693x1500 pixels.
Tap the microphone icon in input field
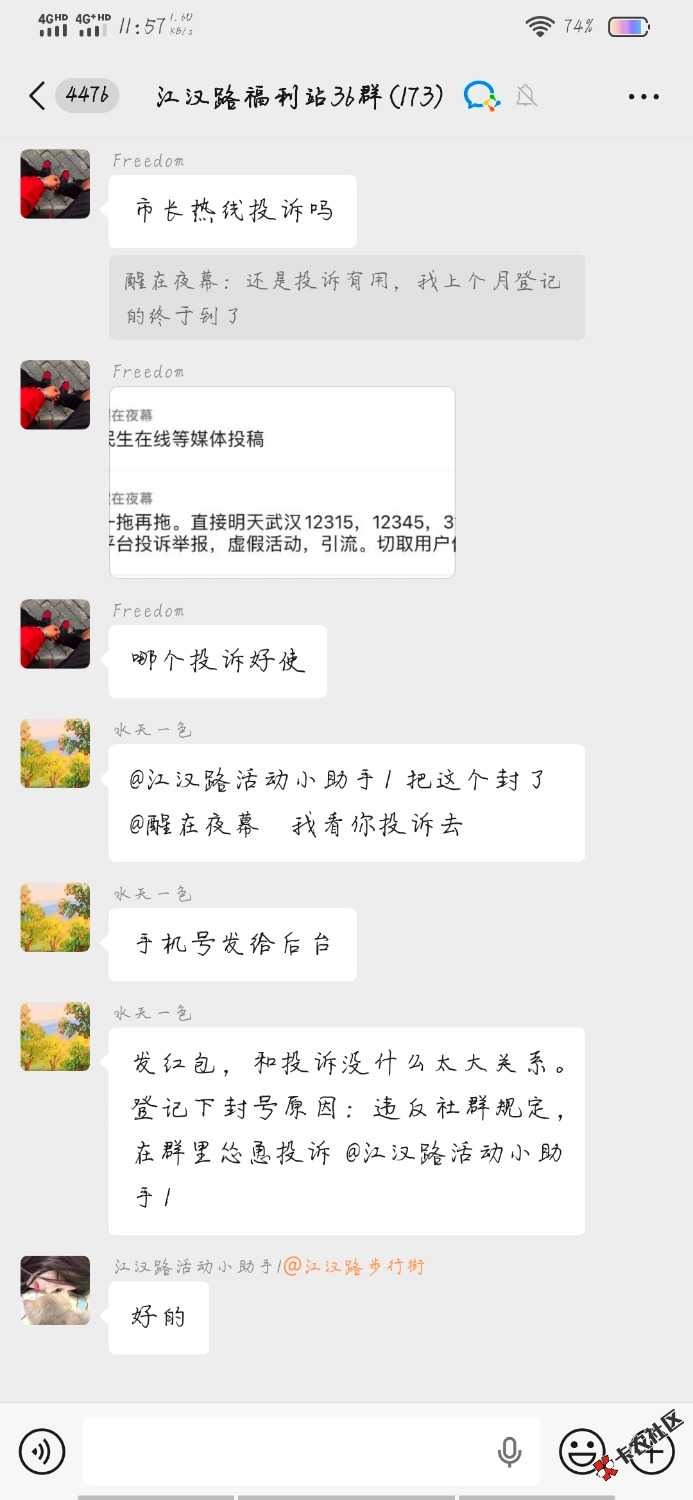pyautogui.click(x=509, y=1452)
